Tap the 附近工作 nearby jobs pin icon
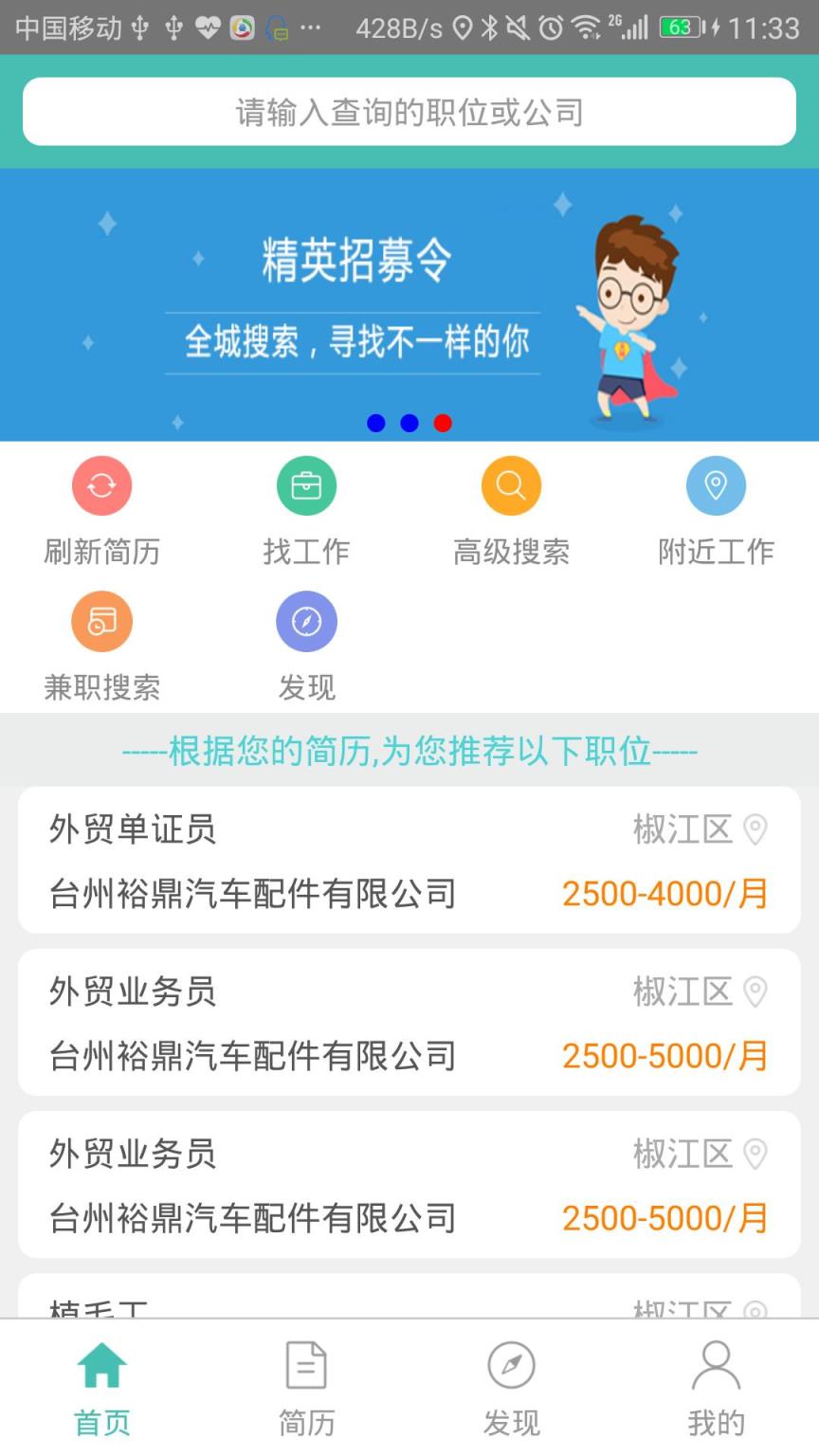 coord(716,485)
